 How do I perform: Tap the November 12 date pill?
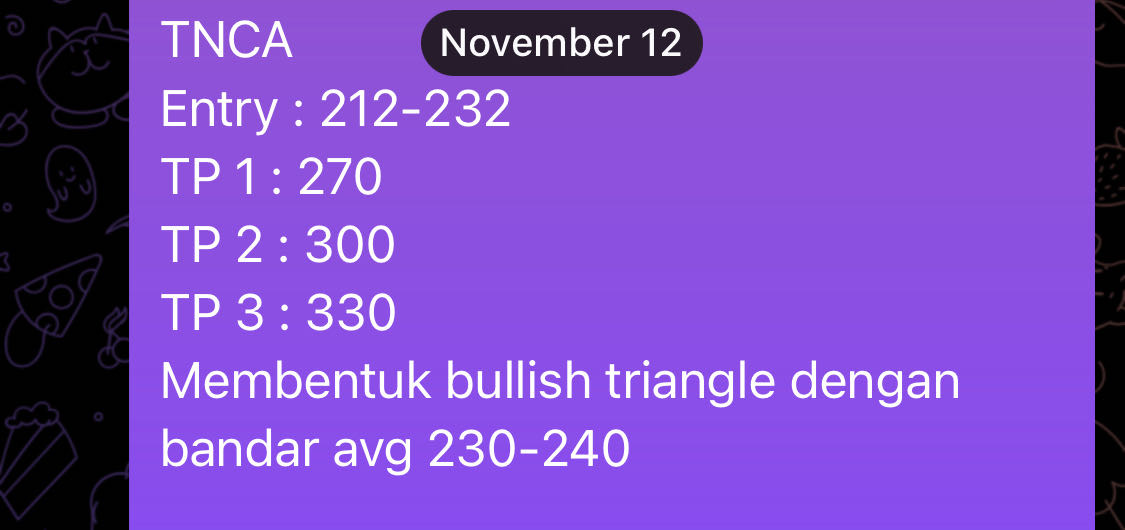pos(561,43)
